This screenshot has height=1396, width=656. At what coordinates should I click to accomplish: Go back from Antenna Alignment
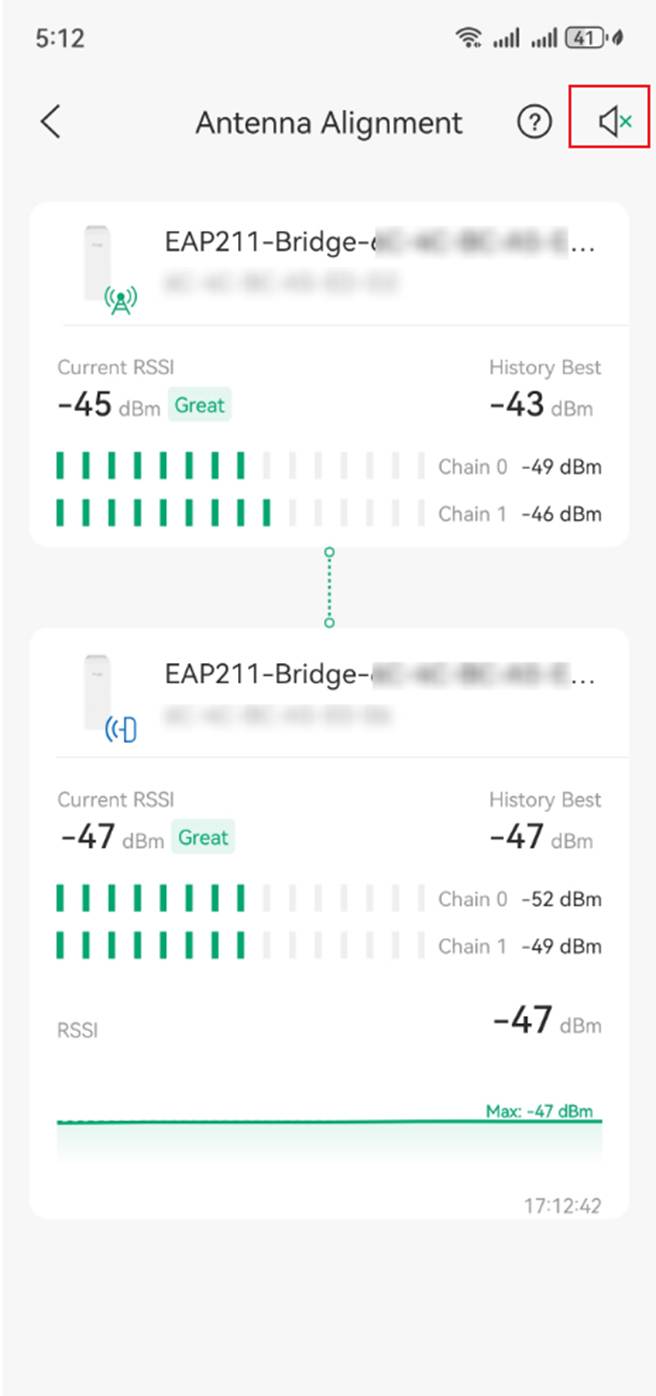(x=50, y=122)
